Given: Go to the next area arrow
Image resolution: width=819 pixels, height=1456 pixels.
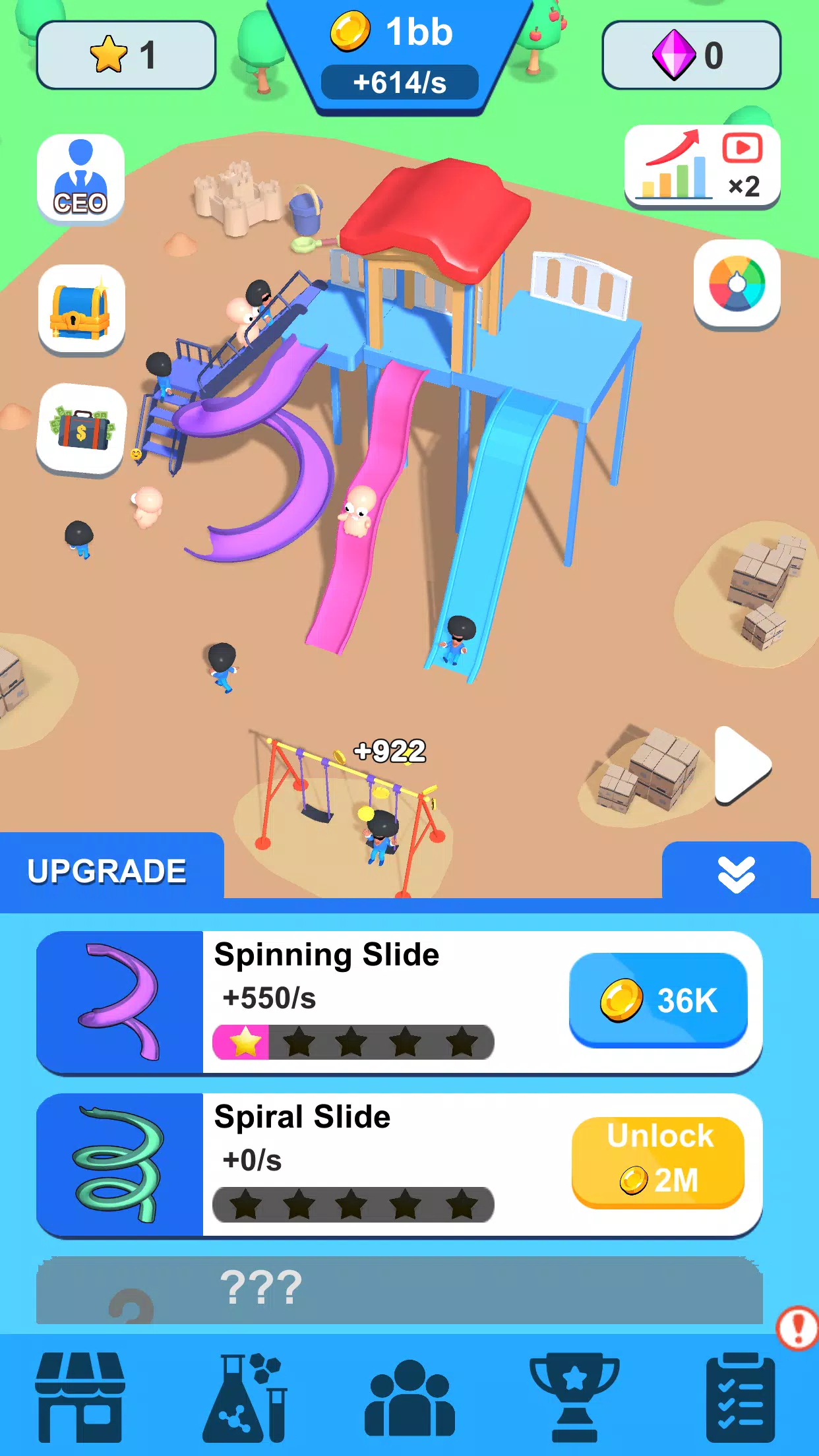Looking at the screenshot, I should tap(743, 765).
